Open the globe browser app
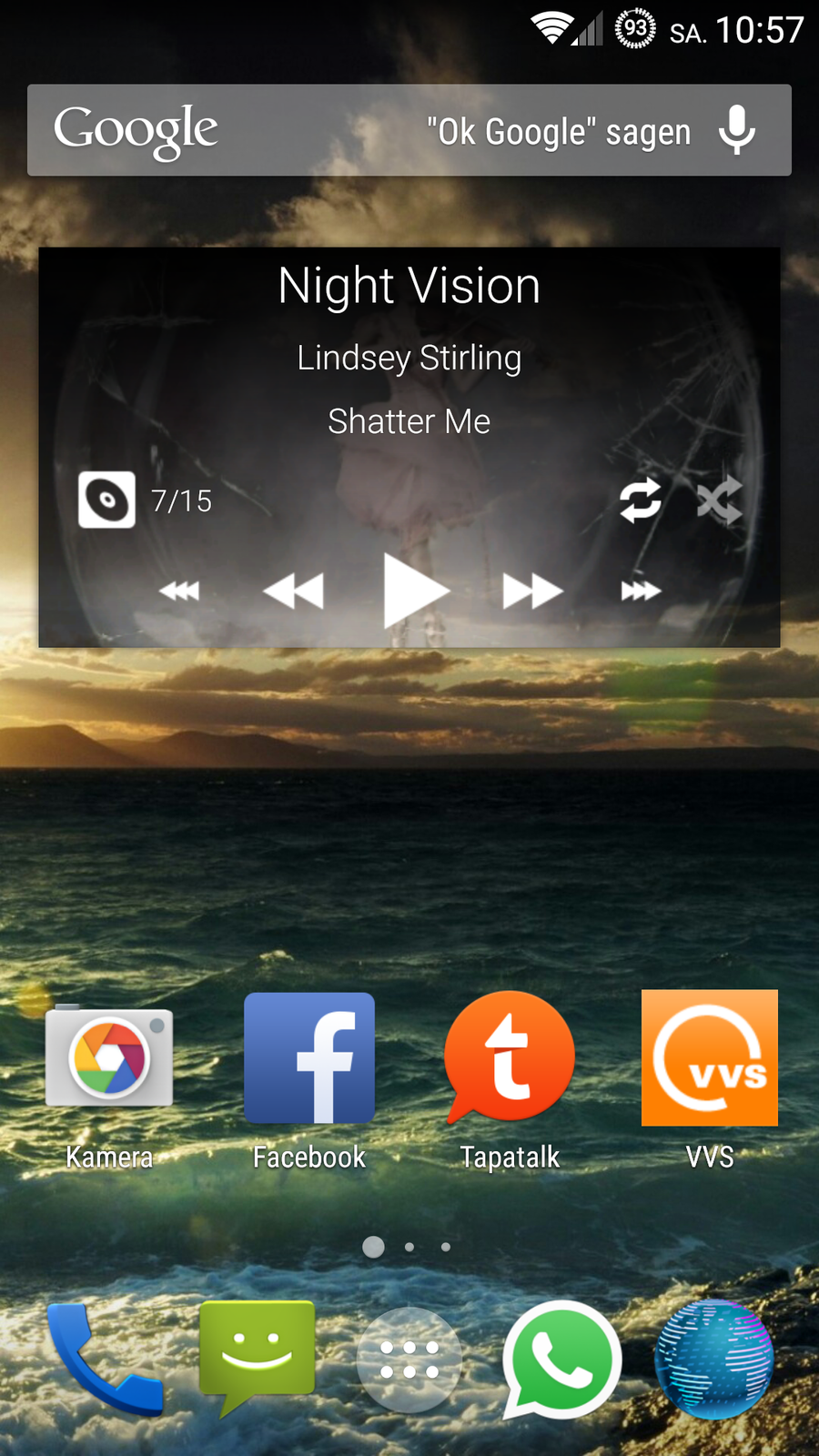 (714, 1360)
